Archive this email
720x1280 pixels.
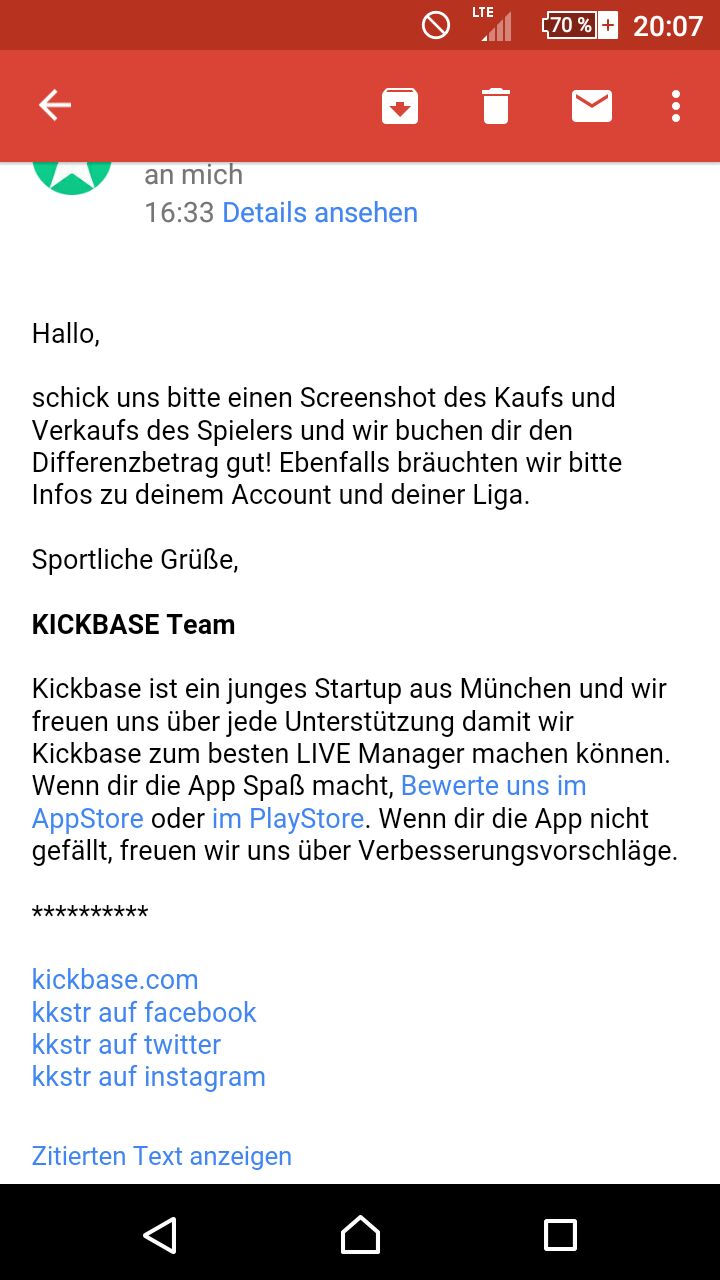[x=400, y=106]
